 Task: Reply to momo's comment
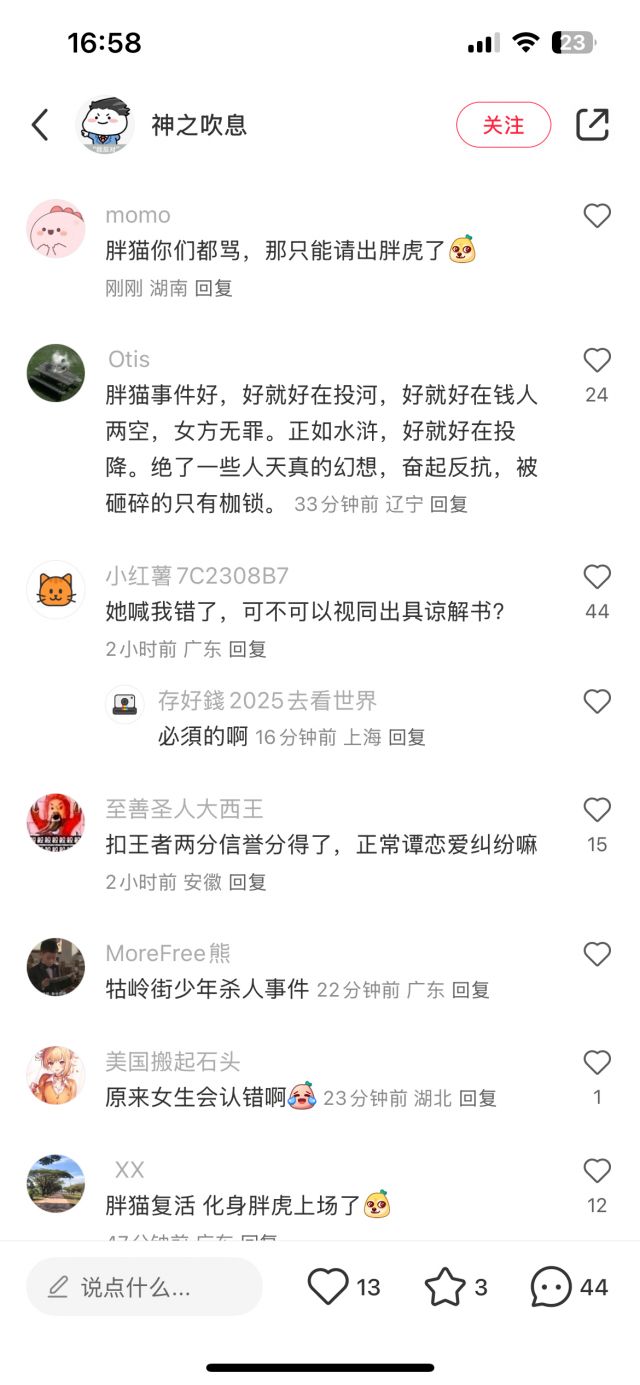point(213,288)
